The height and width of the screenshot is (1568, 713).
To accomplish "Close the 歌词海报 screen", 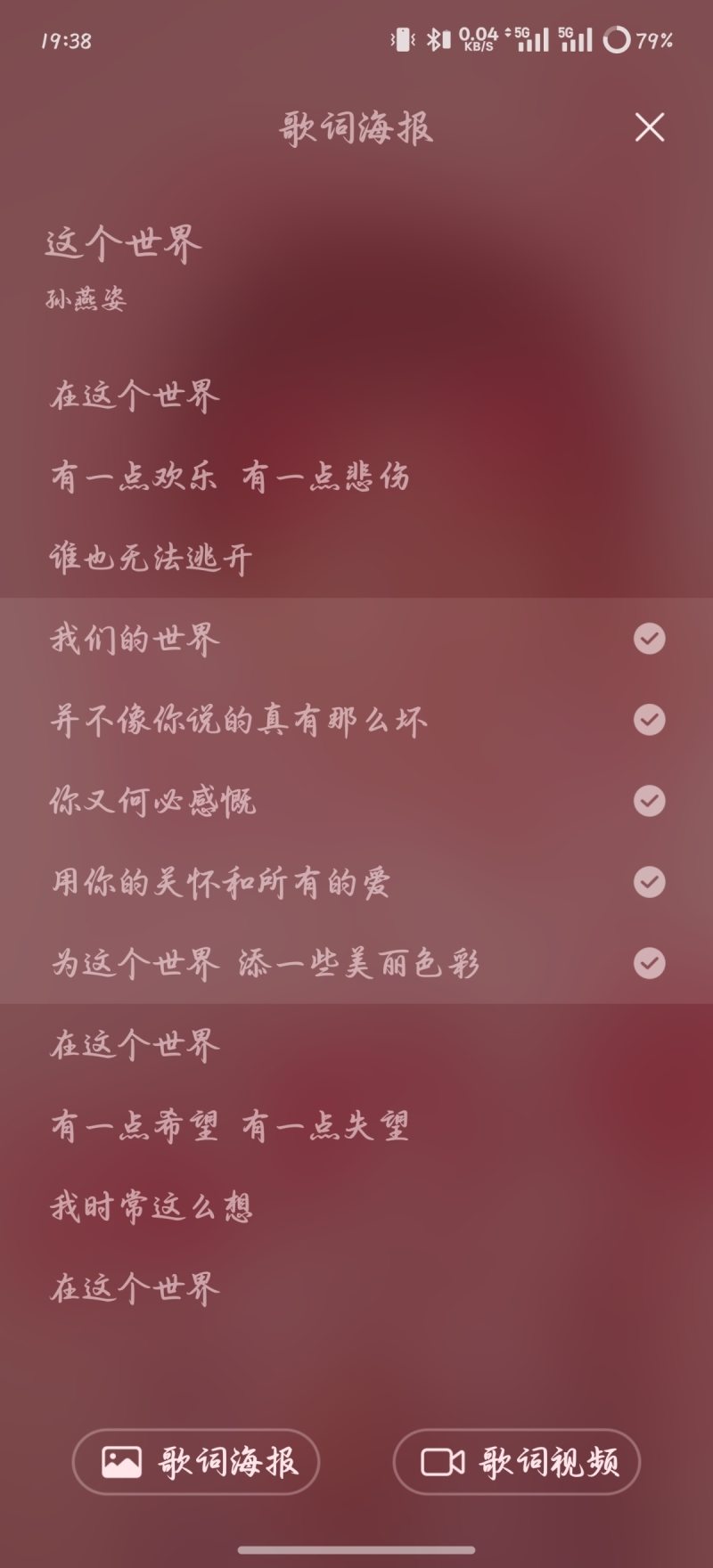I will 649,127.
